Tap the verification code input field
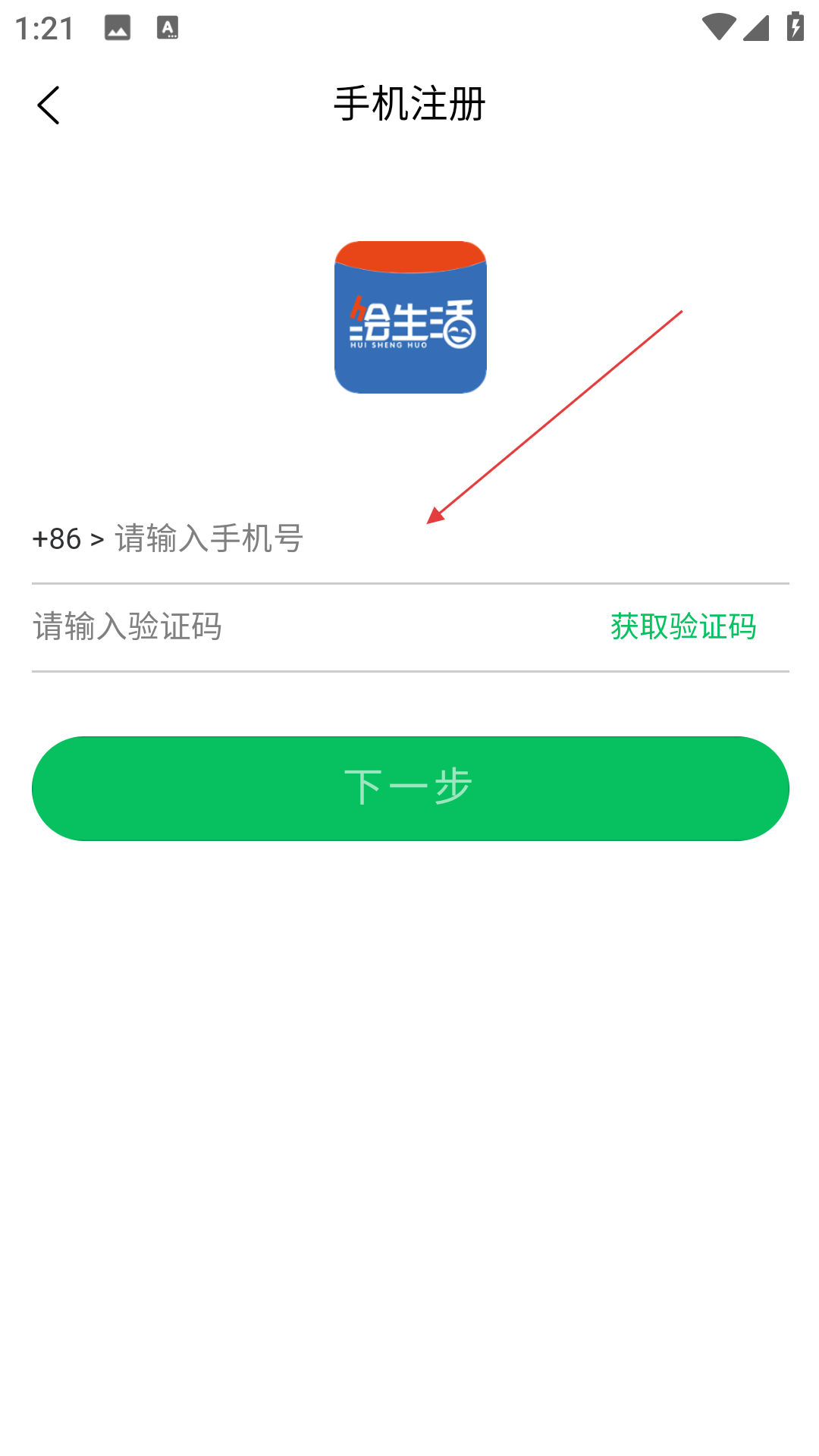 303,627
